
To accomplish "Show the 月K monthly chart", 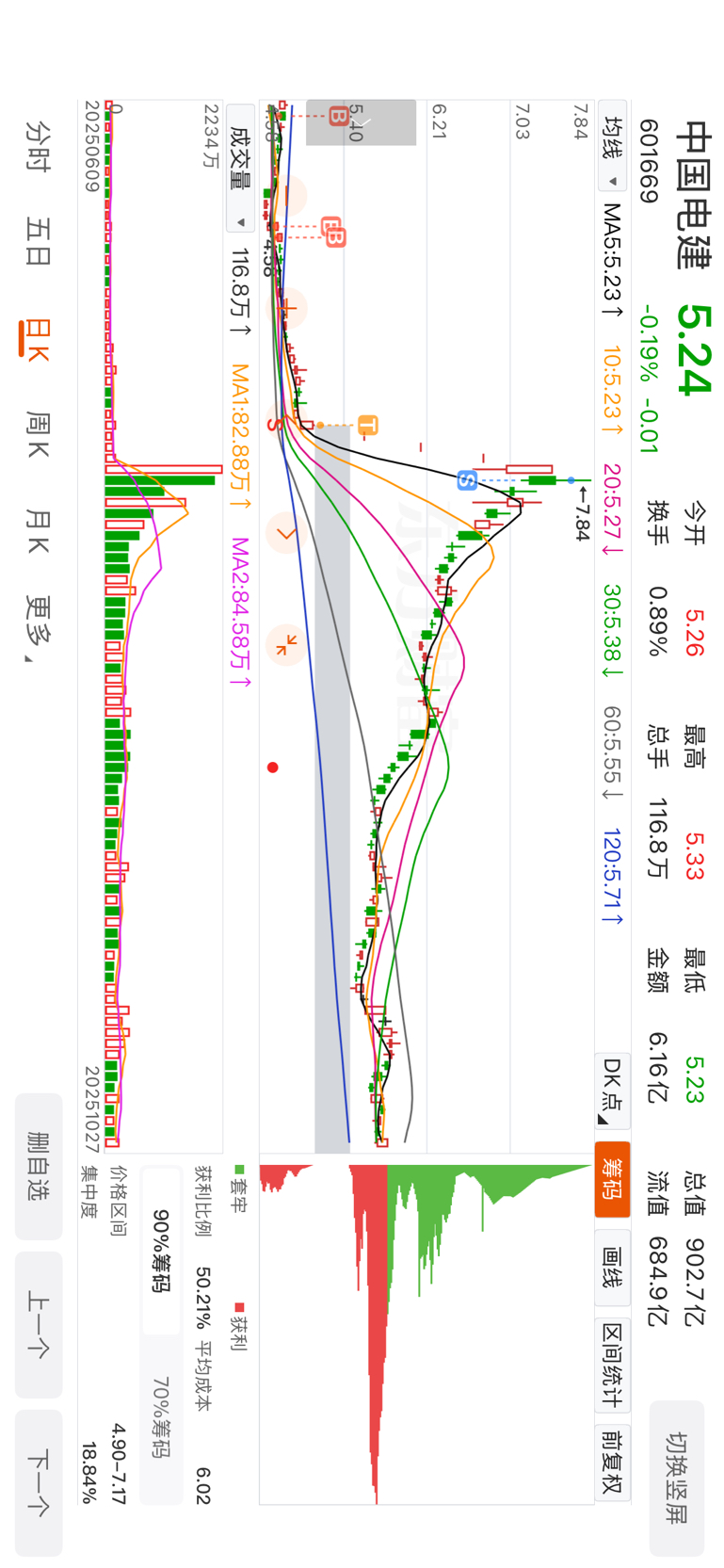I will click(38, 531).
